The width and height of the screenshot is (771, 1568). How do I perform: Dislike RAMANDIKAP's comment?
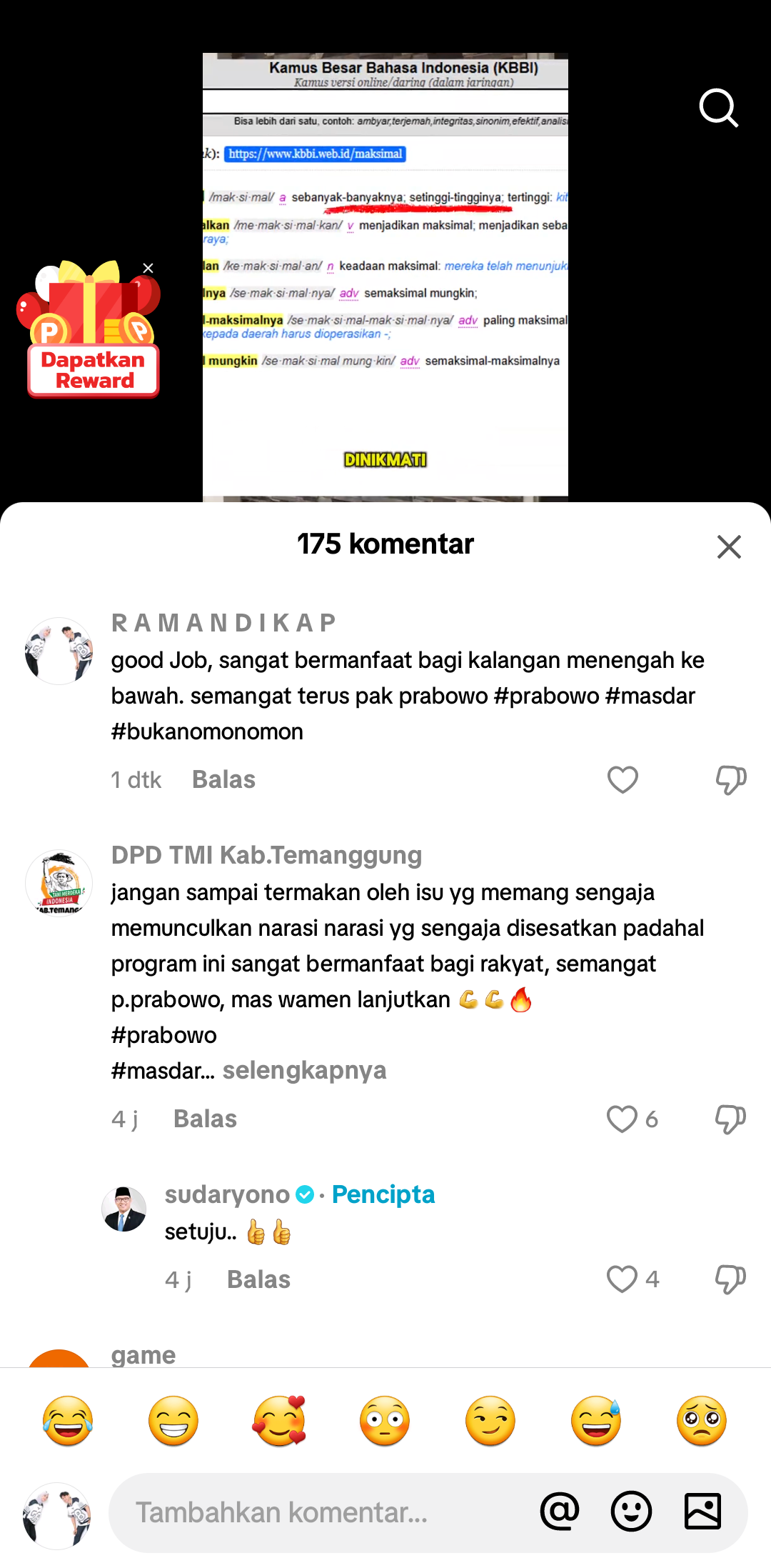[x=730, y=779]
